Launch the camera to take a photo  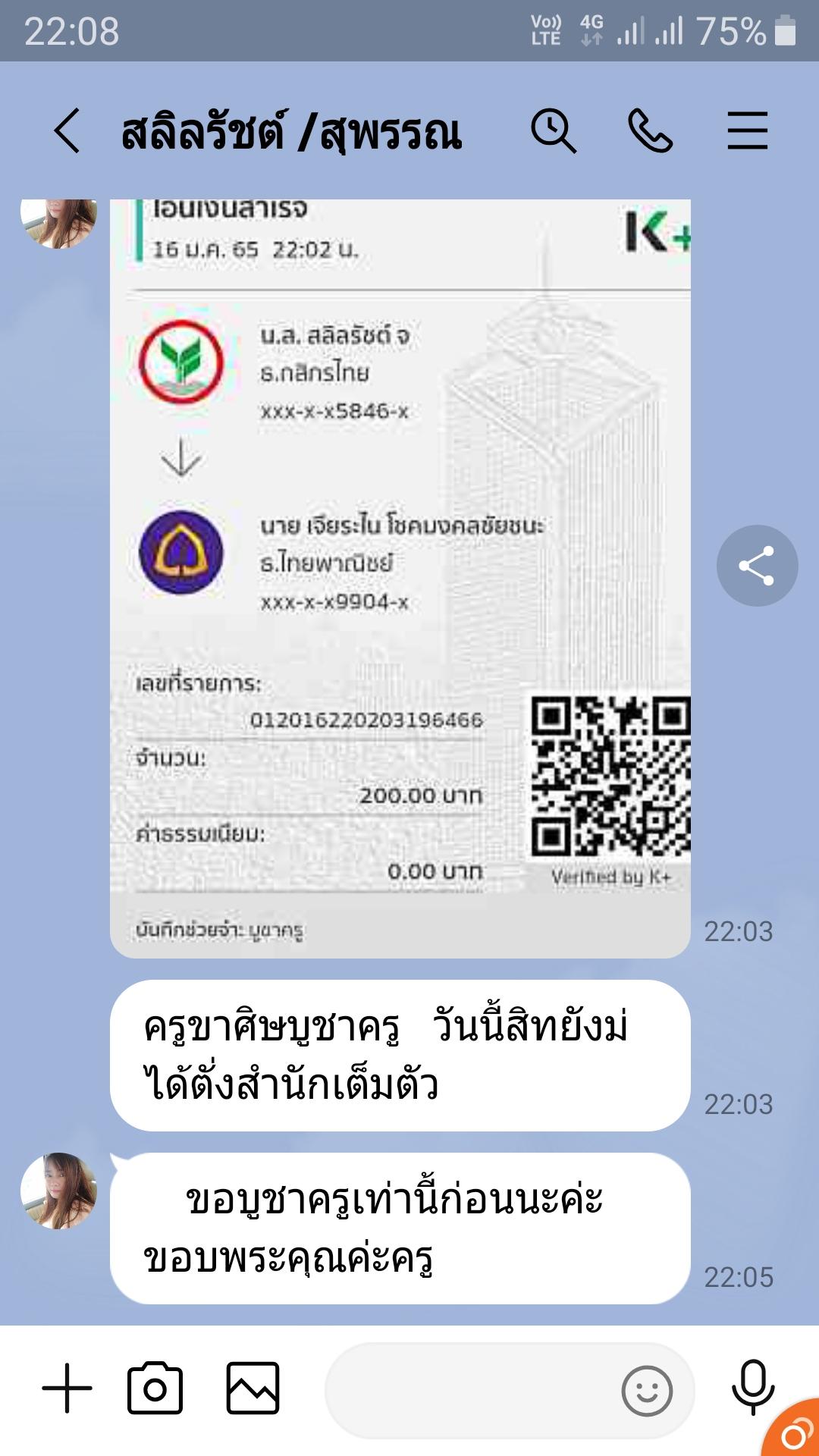[x=155, y=1388]
